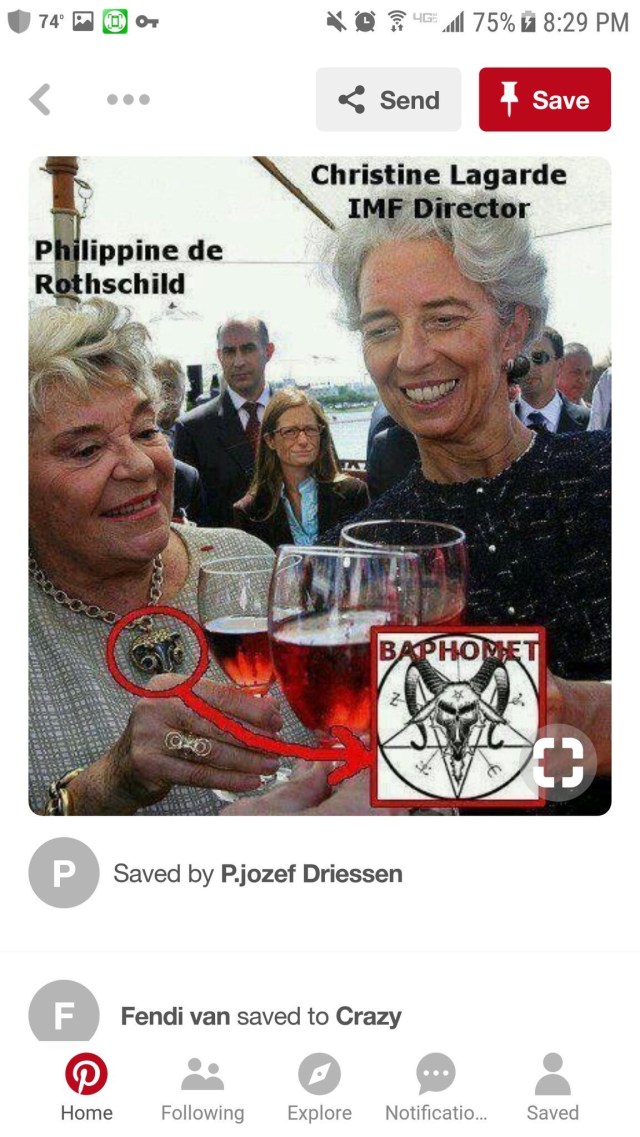640x1137 pixels.
Task: Open the three-dot options menu
Action: [129, 100]
